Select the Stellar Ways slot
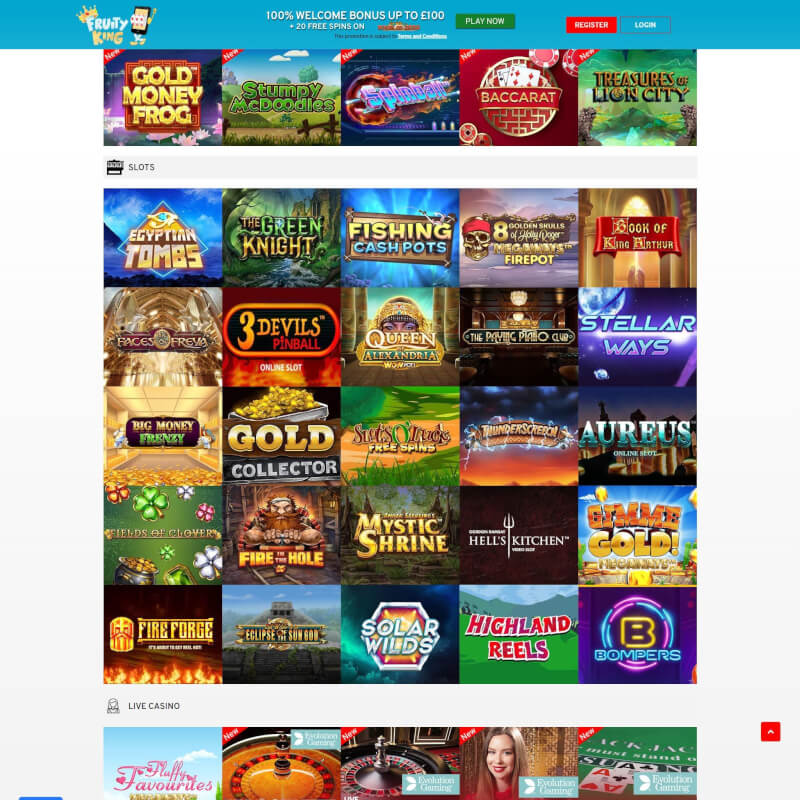 (637, 337)
